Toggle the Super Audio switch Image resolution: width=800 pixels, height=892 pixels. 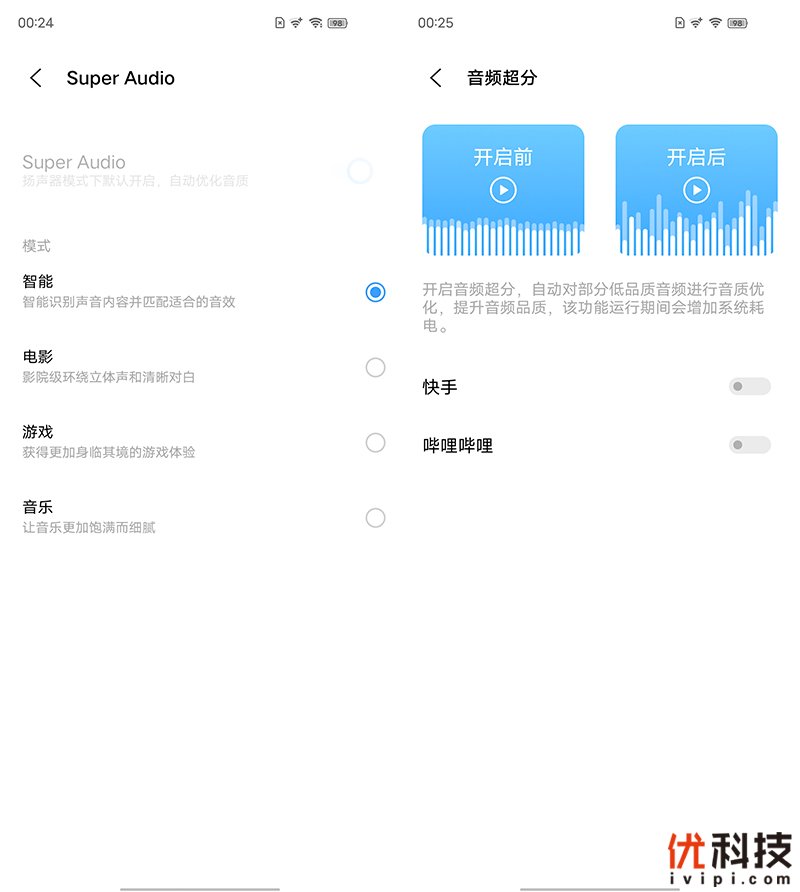[359, 171]
